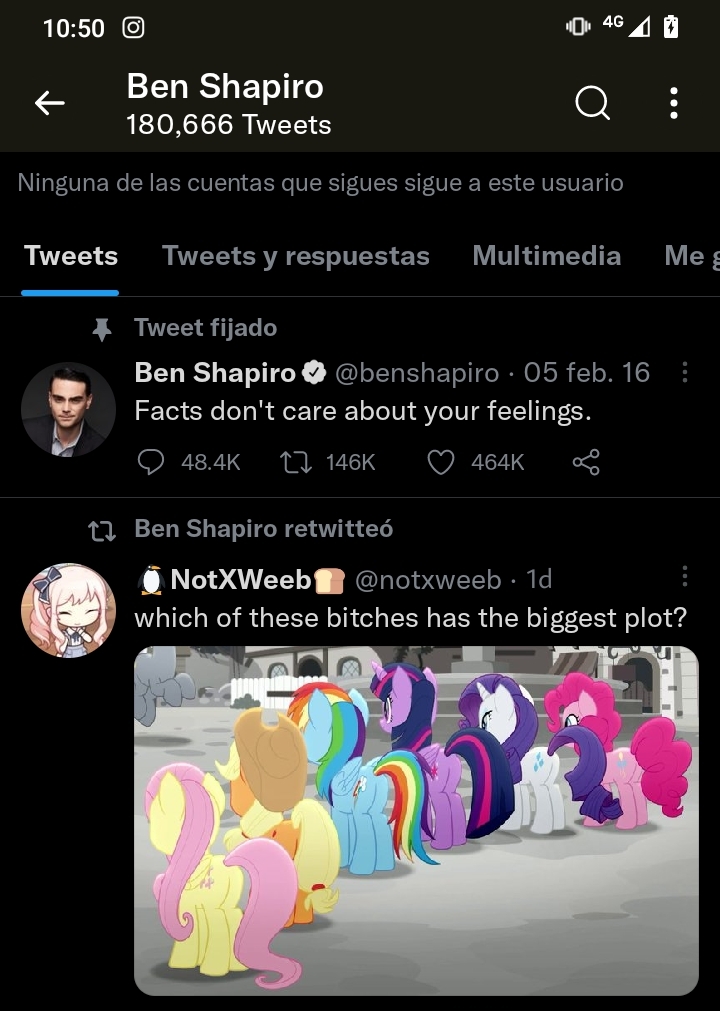
Task: Like the pinned tweet with 464K likes
Action: coord(440,462)
